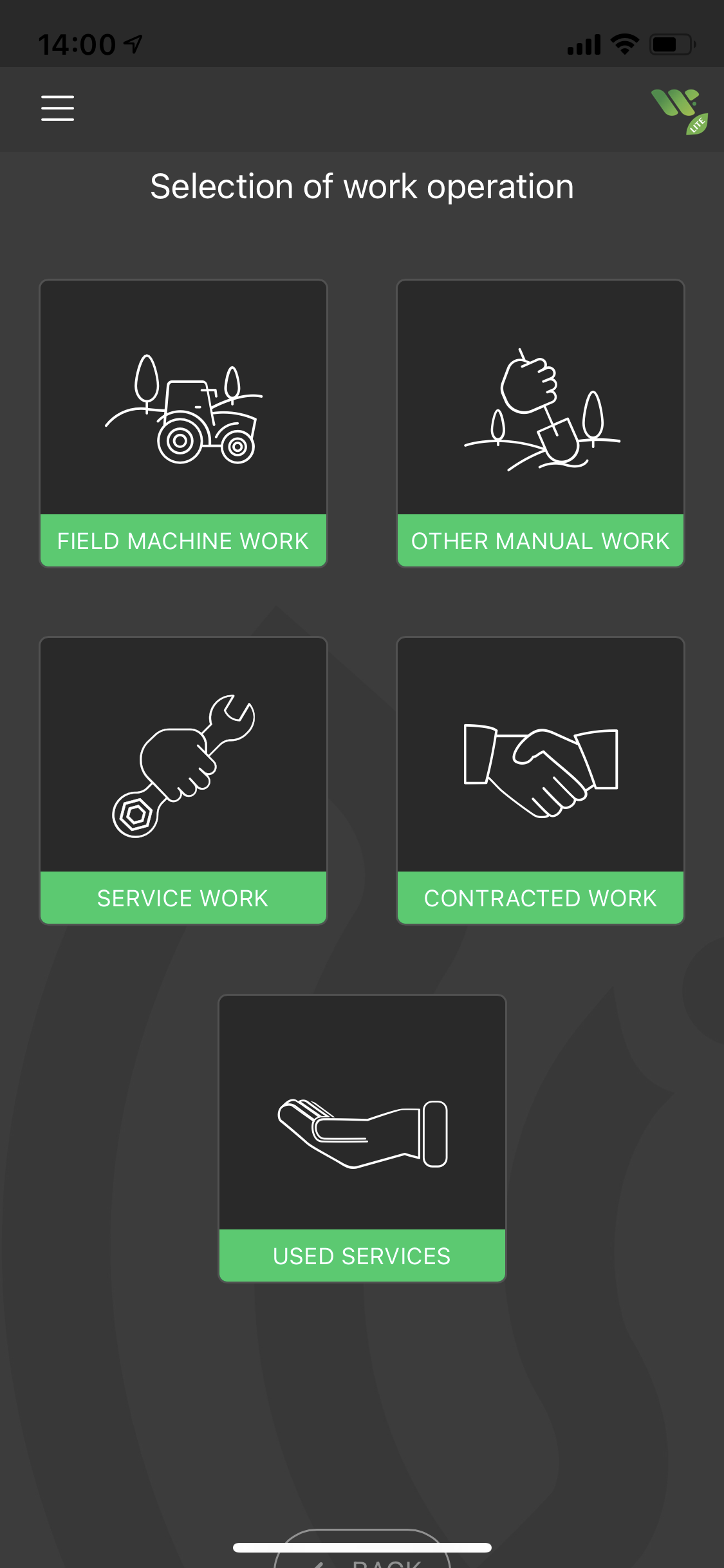Select the Field Machine Work tile
Image resolution: width=724 pixels, height=1568 pixels.
(183, 423)
